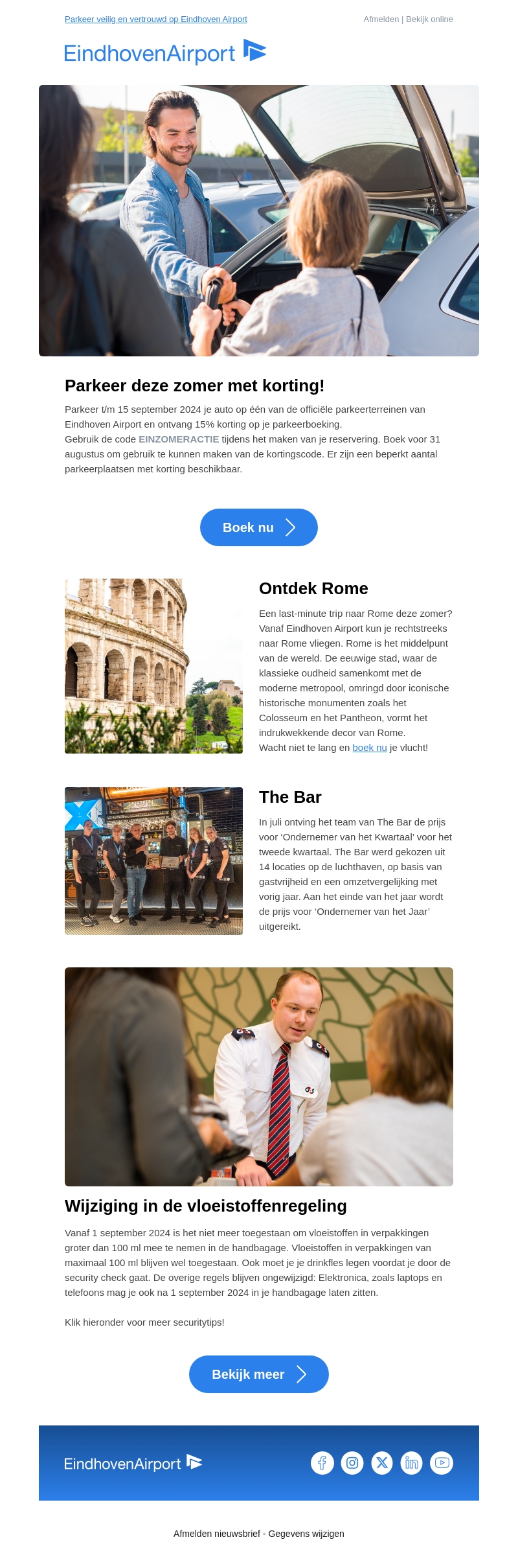Tap the Bekijk meer button
This screenshot has height=1568, width=518.
259,1374
